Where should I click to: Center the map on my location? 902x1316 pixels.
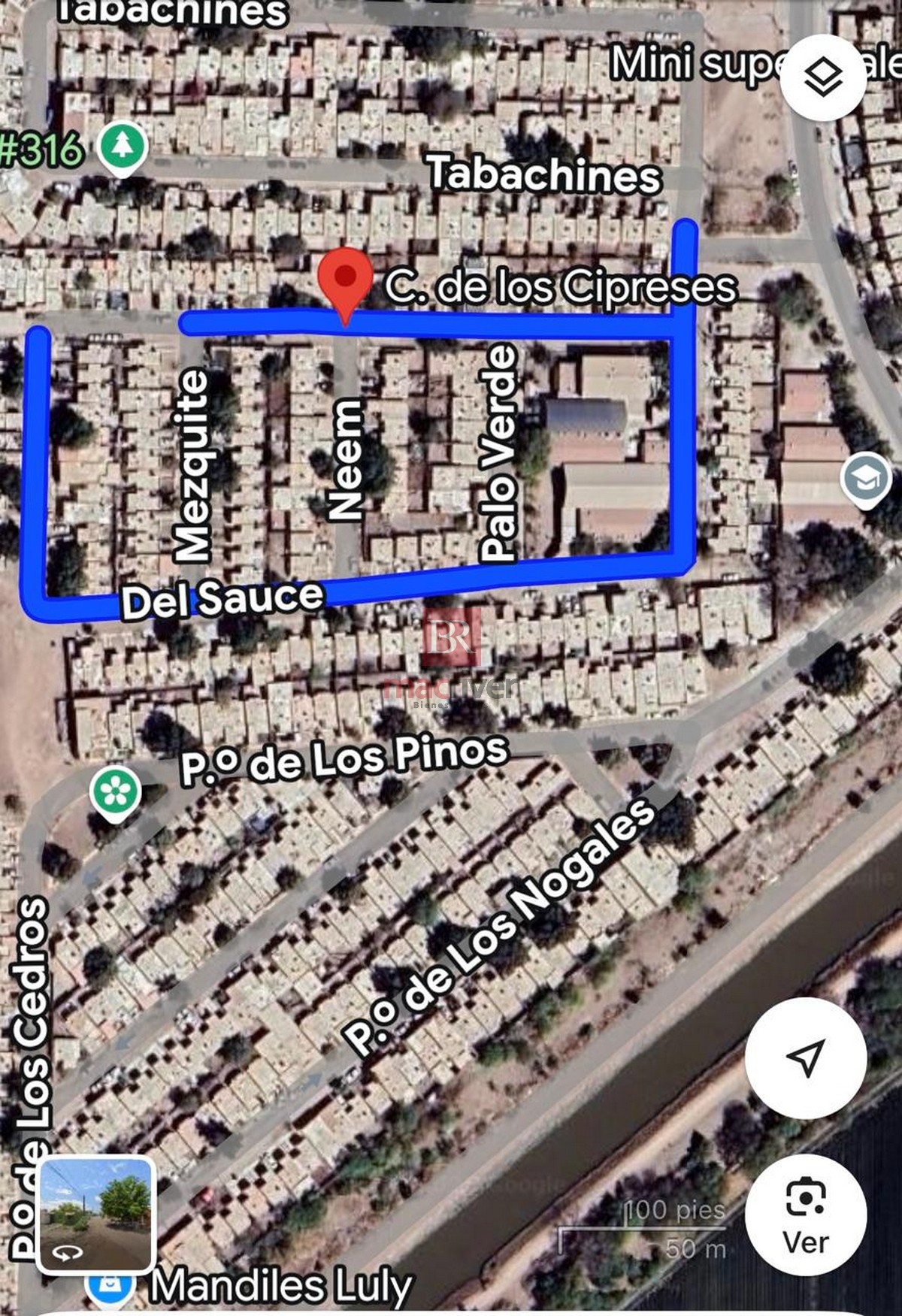tap(806, 1057)
